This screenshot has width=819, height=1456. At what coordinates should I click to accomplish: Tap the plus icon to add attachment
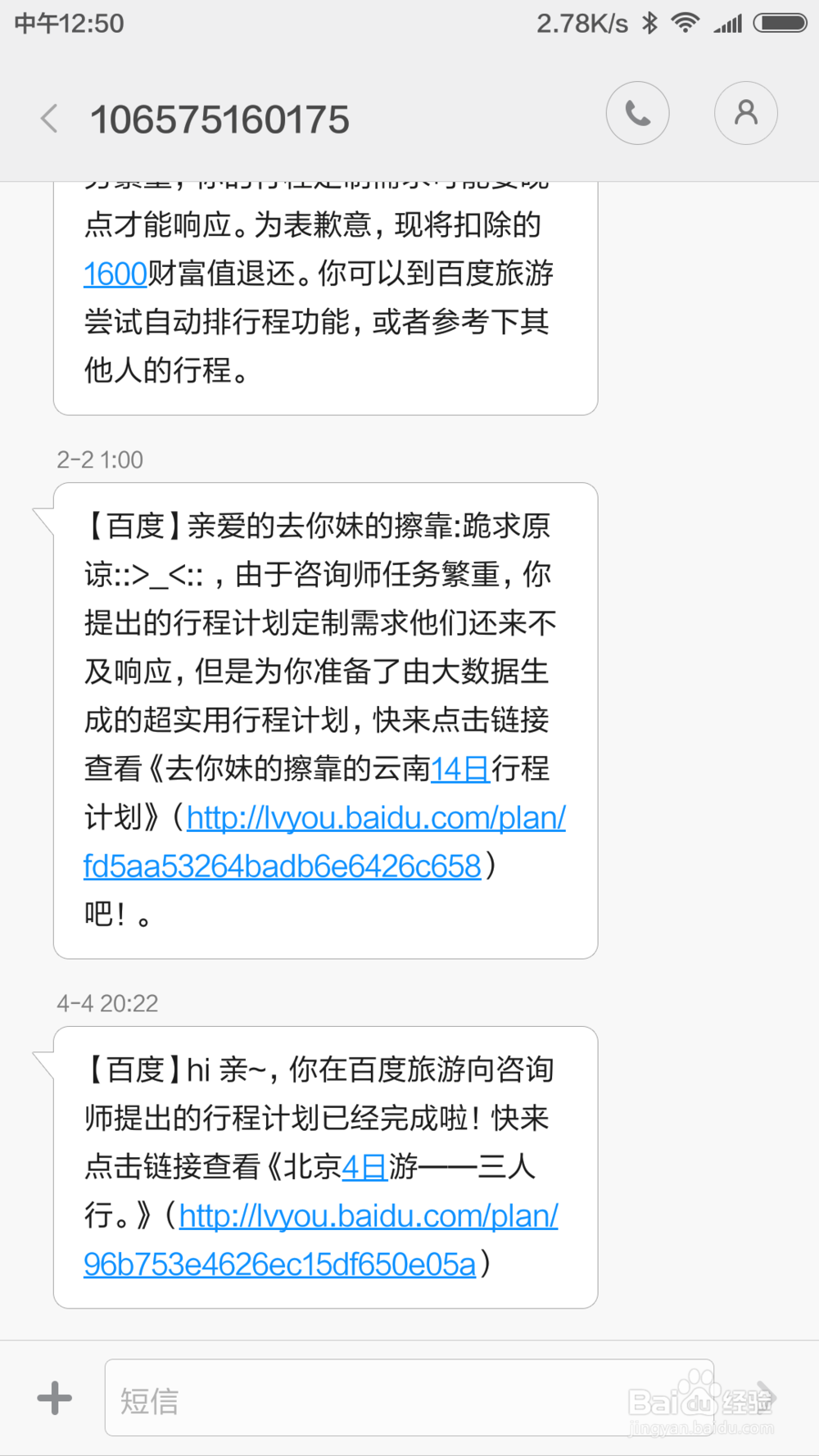point(53,1399)
